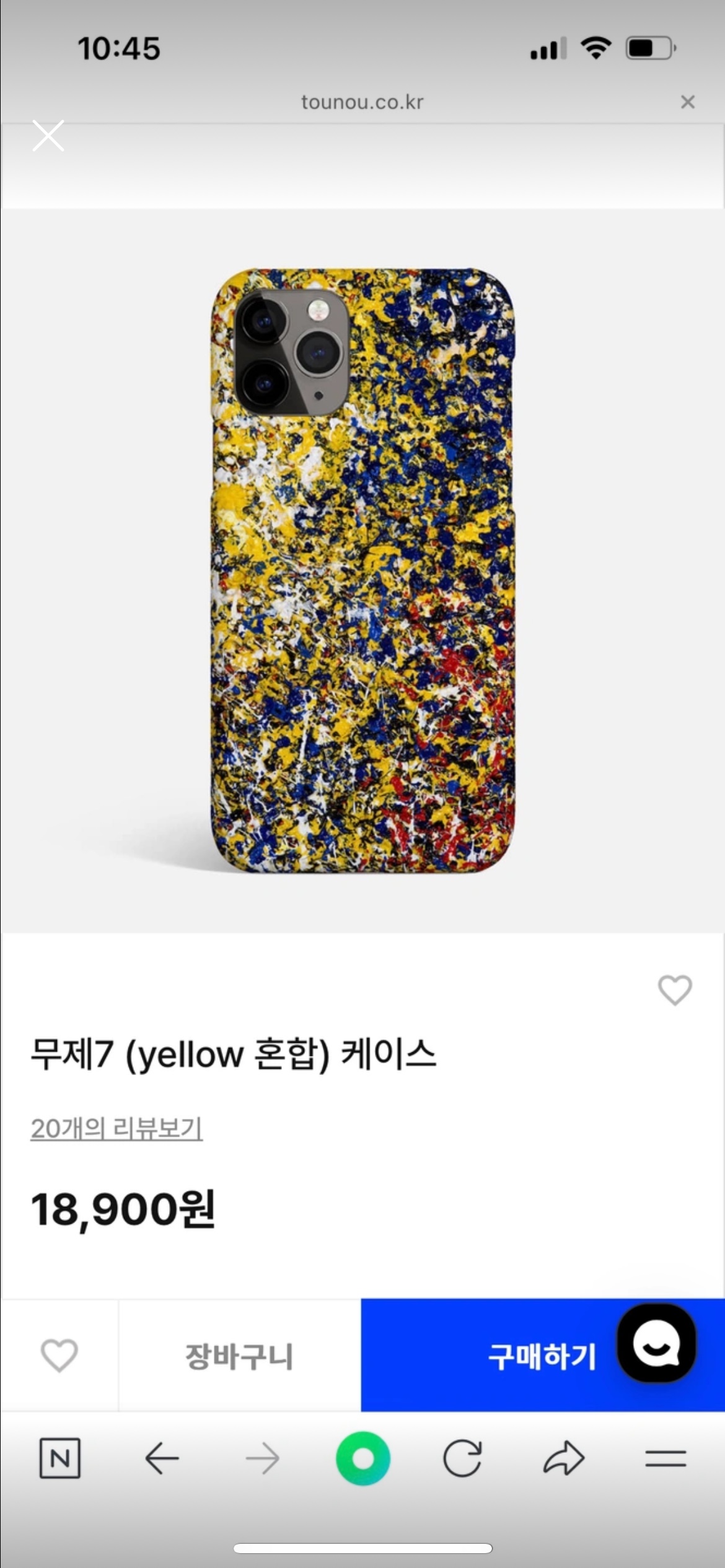725x1568 pixels.
Task: Share this product page
Action: 563,1458
